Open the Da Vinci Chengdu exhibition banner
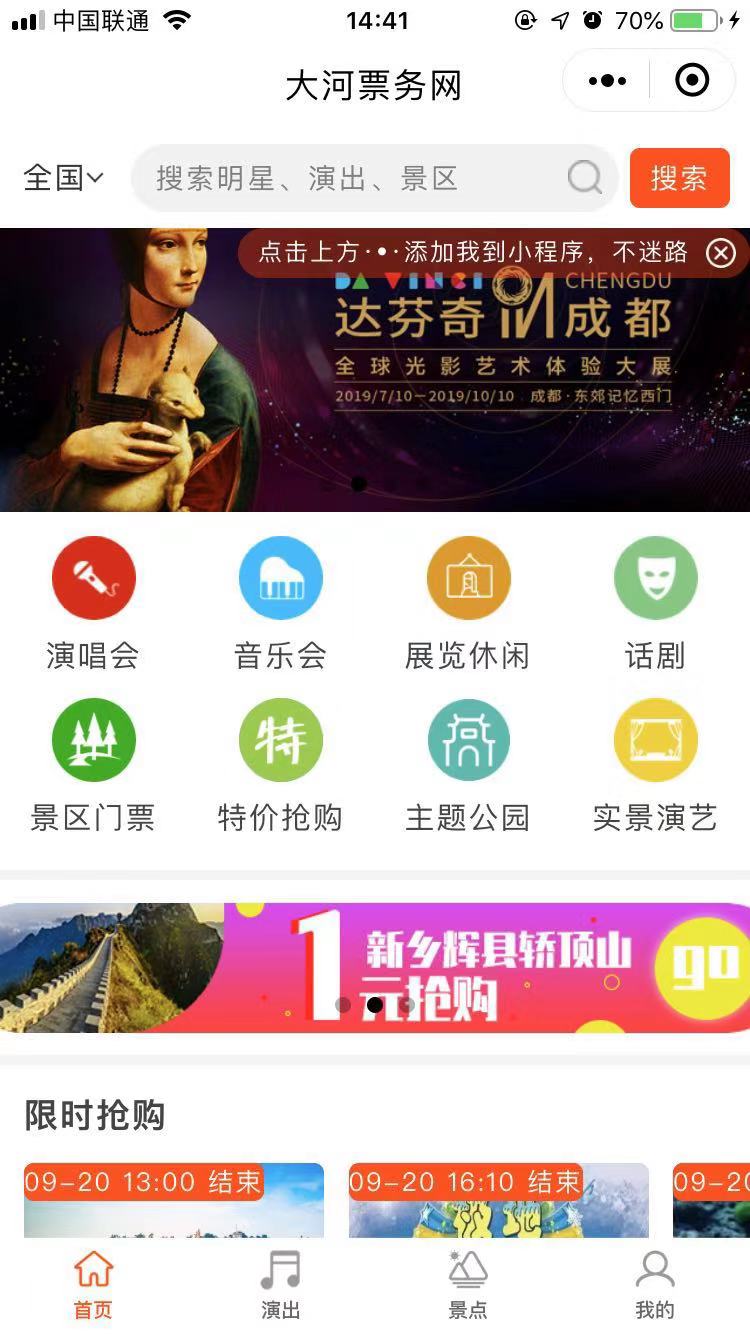 pyautogui.click(x=375, y=370)
